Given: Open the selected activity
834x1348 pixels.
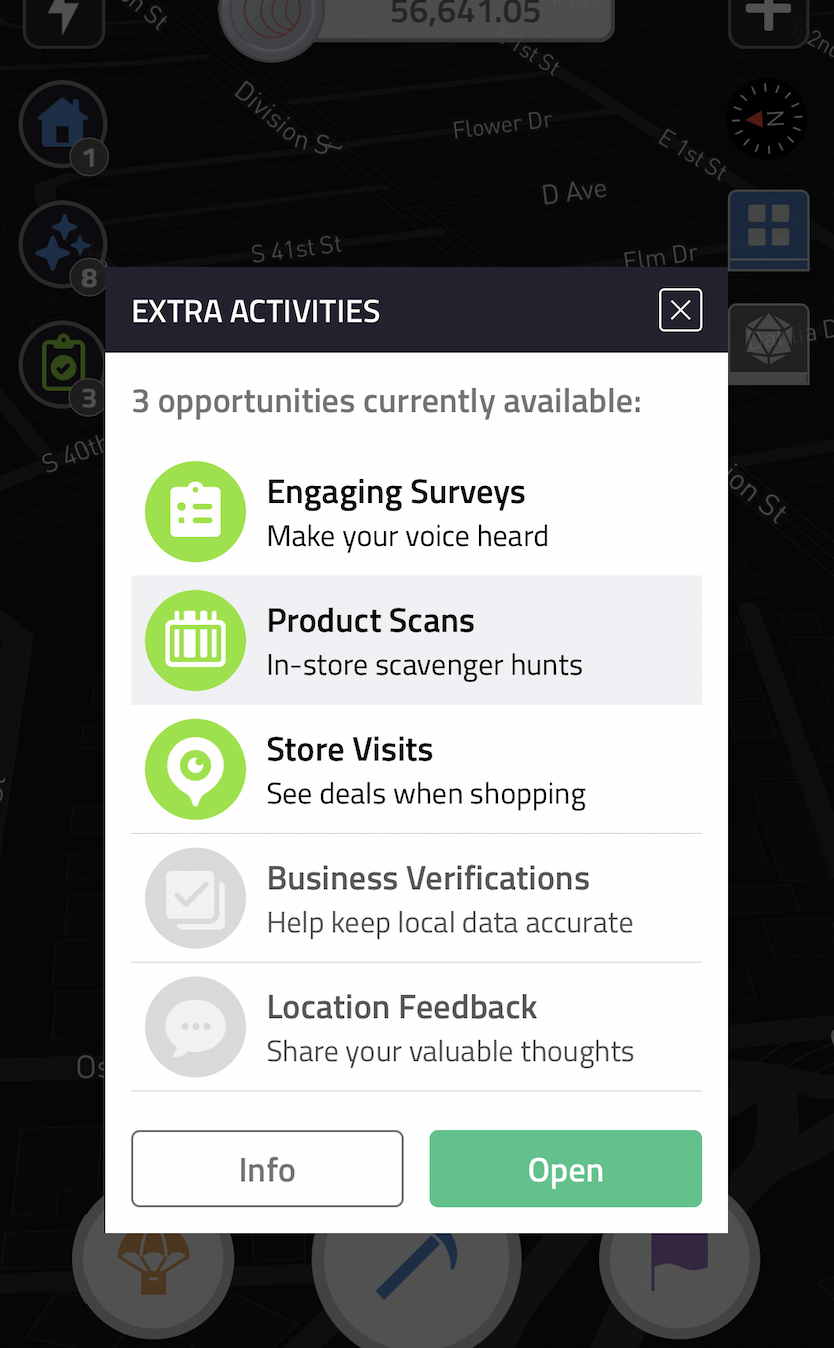Looking at the screenshot, I should tap(566, 1169).
